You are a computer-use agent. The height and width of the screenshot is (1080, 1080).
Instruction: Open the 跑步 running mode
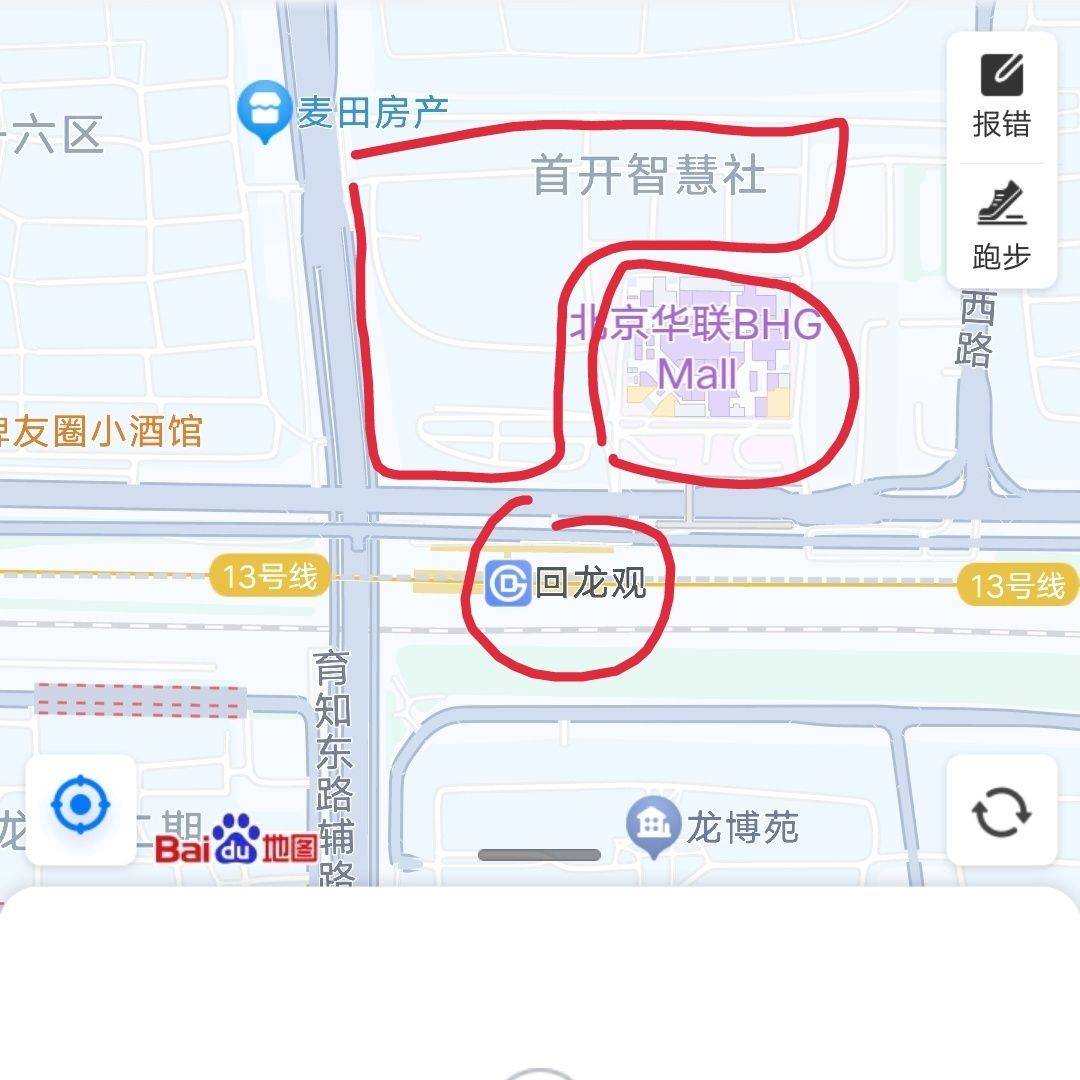click(x=1001, y=227)
